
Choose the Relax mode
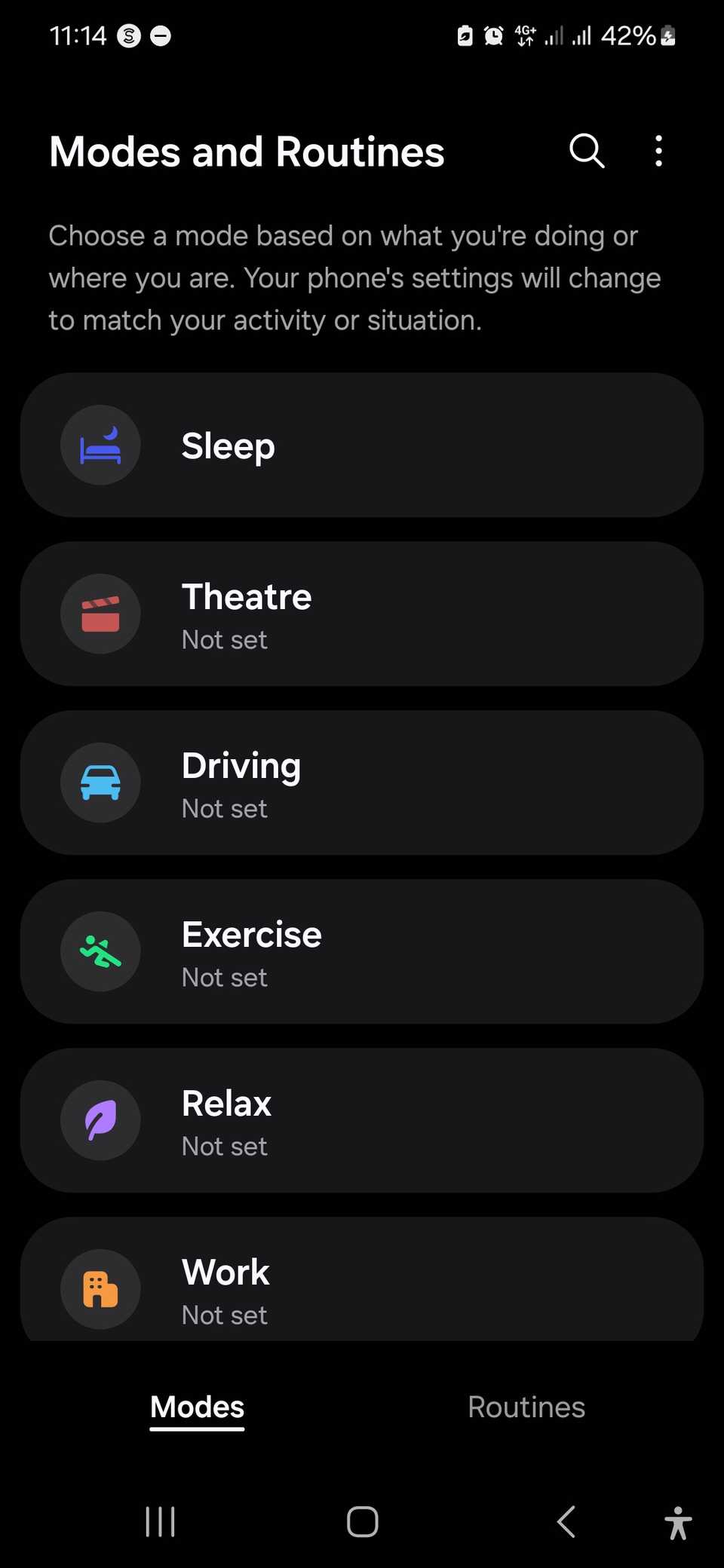tap(362, 1120)
